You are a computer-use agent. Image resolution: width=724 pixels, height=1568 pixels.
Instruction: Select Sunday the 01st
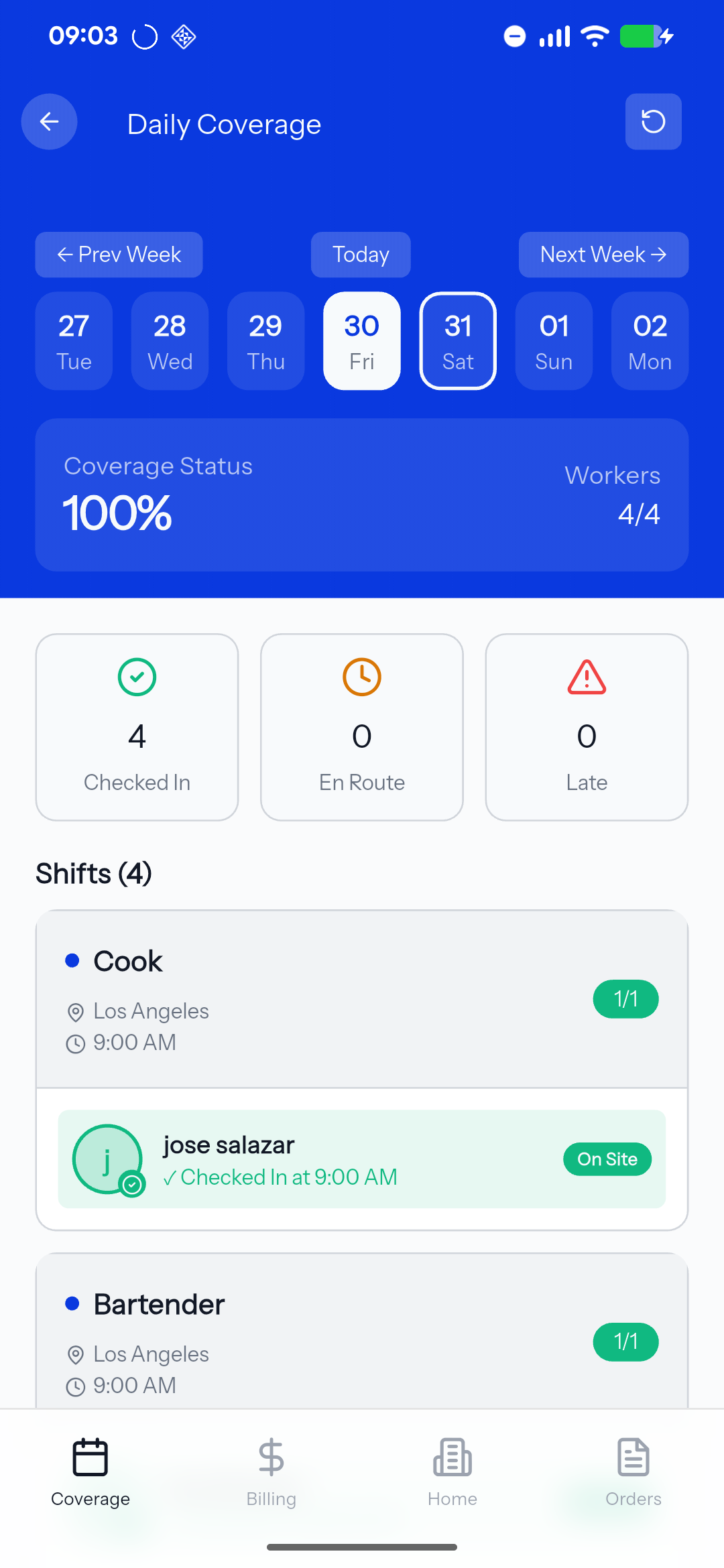[554, 341]
